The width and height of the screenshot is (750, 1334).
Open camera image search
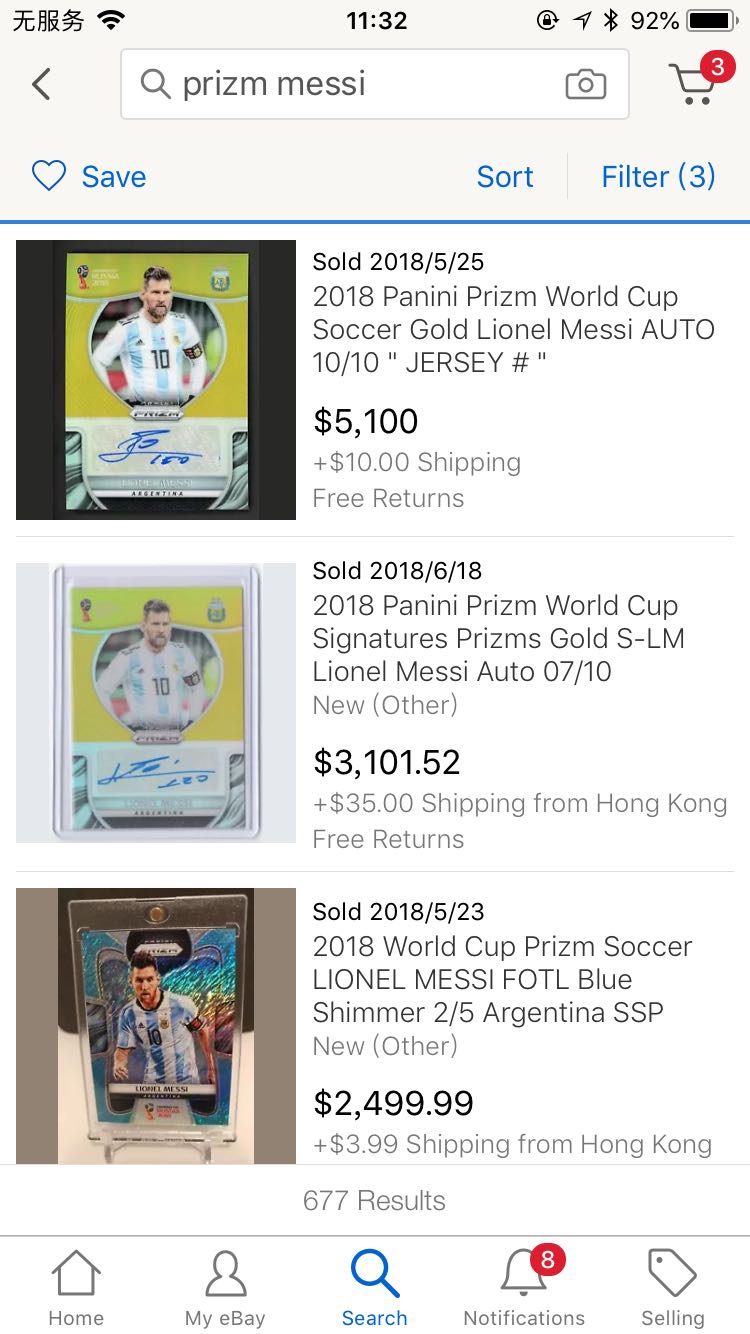tap(585, 84)
